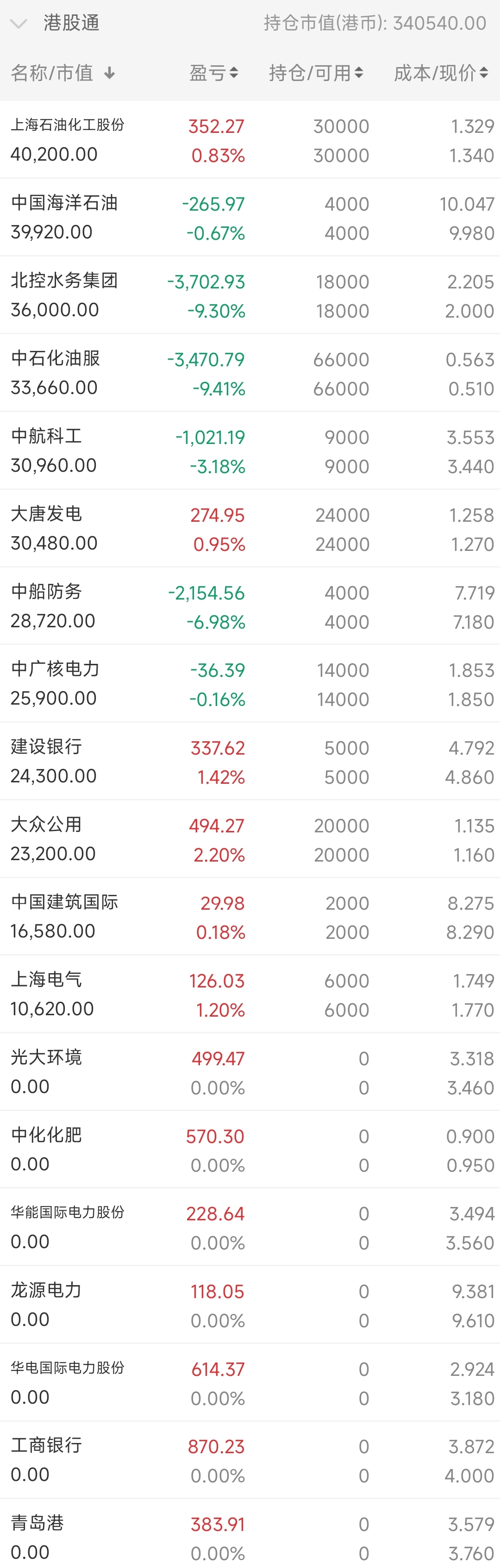Open the 中国建筑国际 row

coord(250,917)
